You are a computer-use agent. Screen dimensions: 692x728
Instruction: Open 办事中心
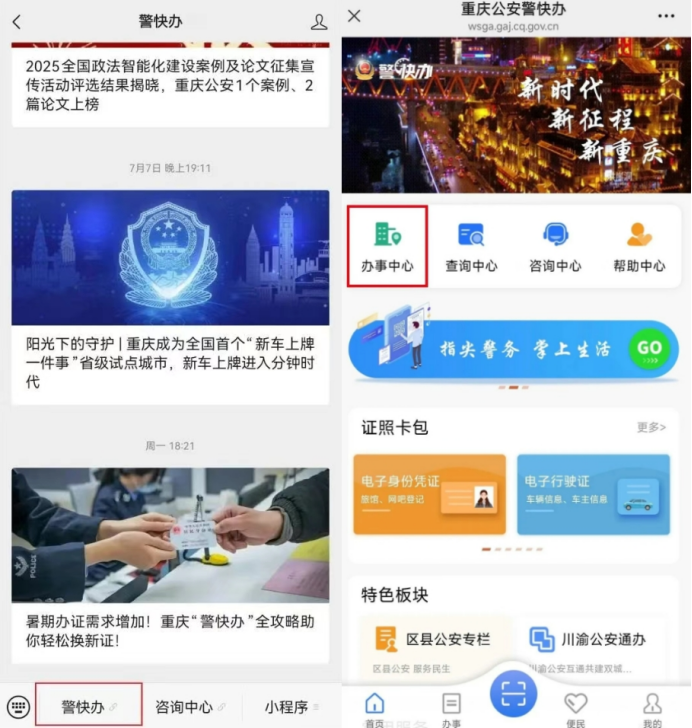[387, 247]
